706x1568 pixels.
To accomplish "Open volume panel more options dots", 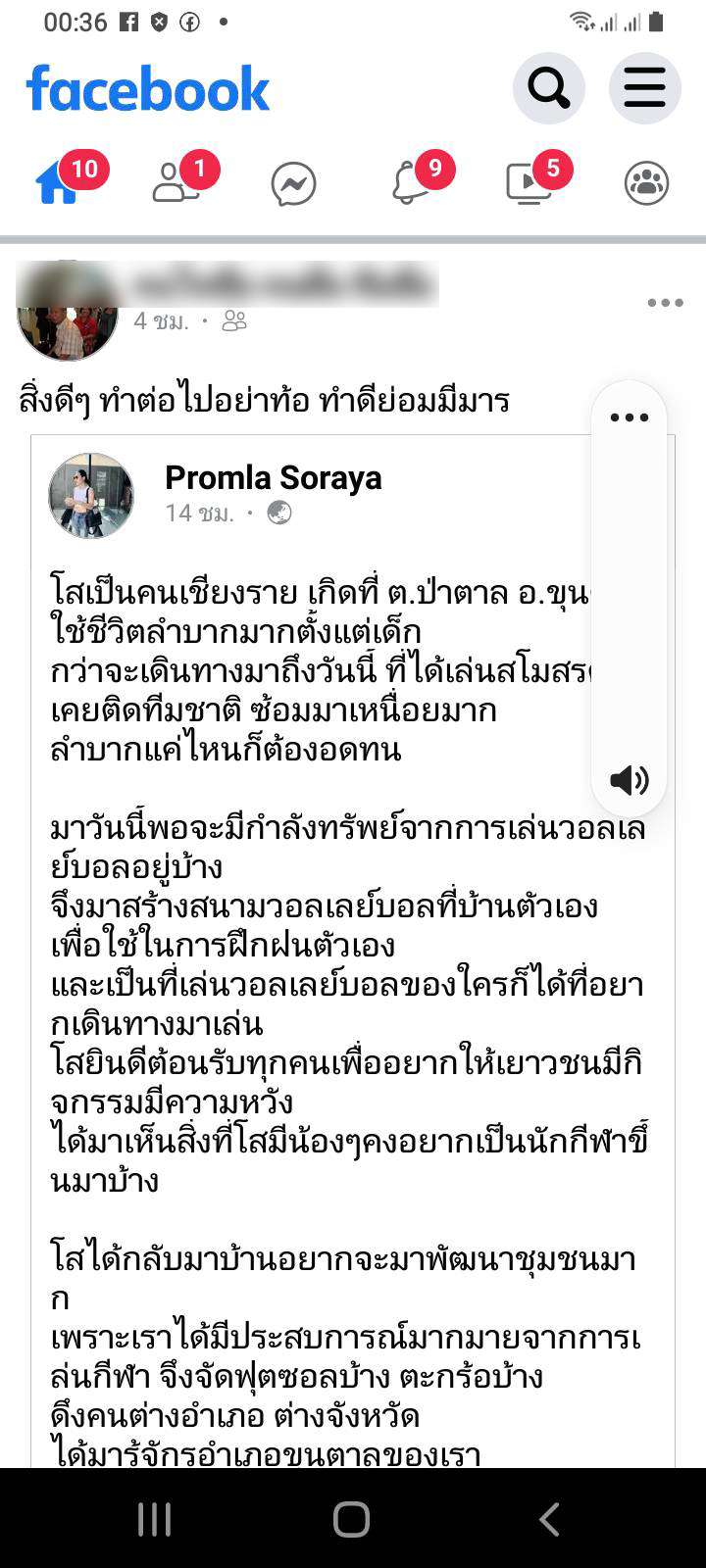I will coord(630,417).
